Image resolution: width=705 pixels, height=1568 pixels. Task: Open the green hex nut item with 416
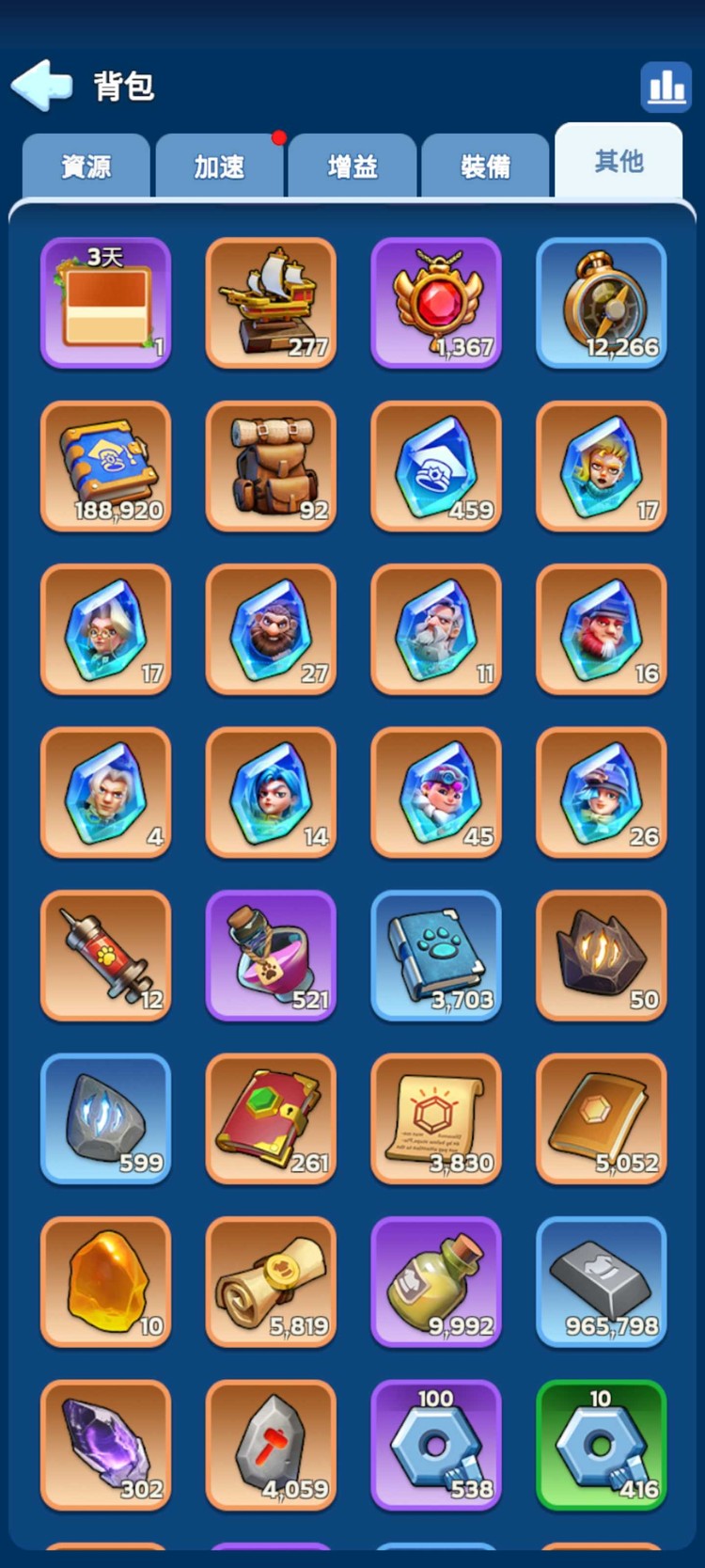point(602,1445)
